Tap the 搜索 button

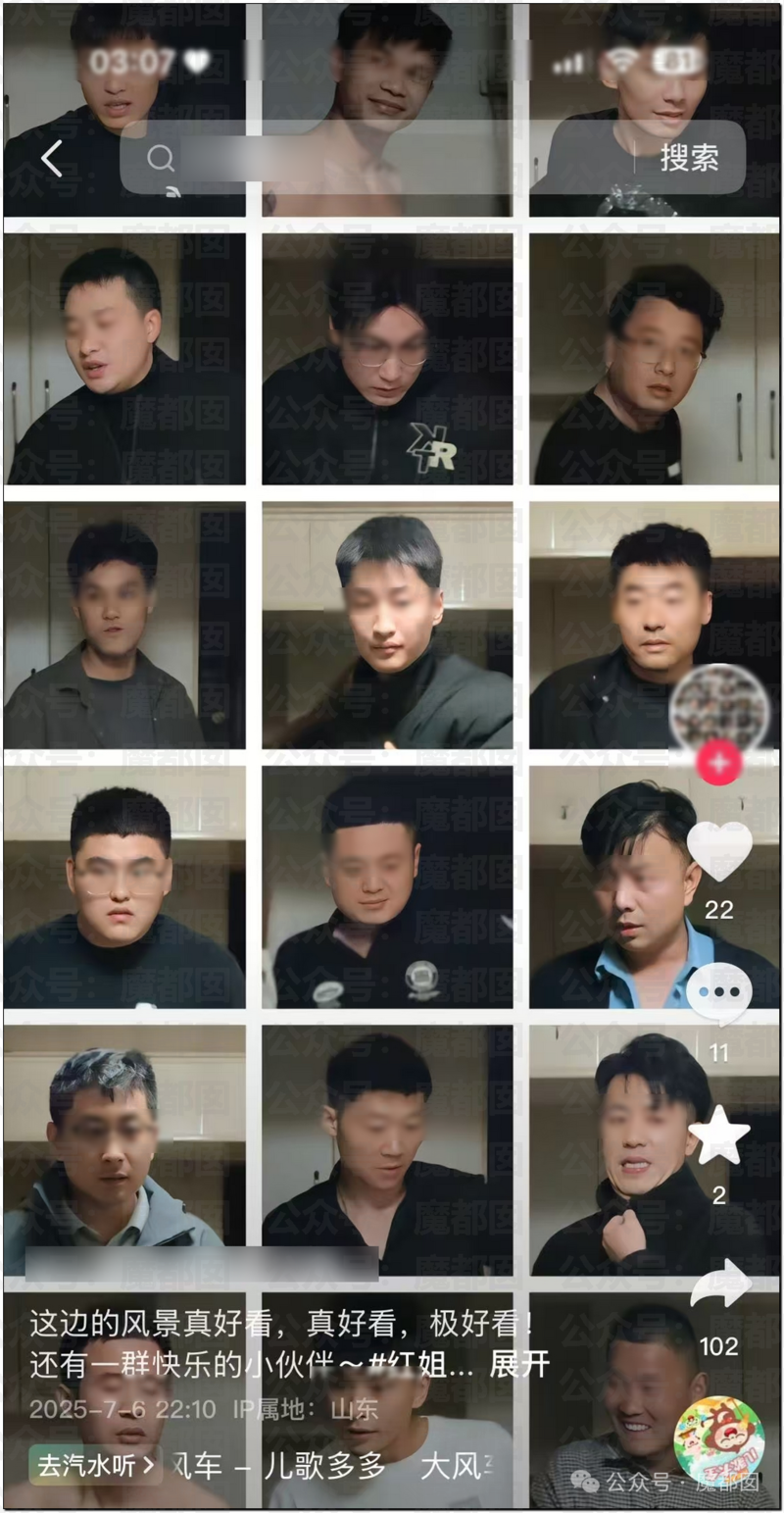(x=689, y=158)
